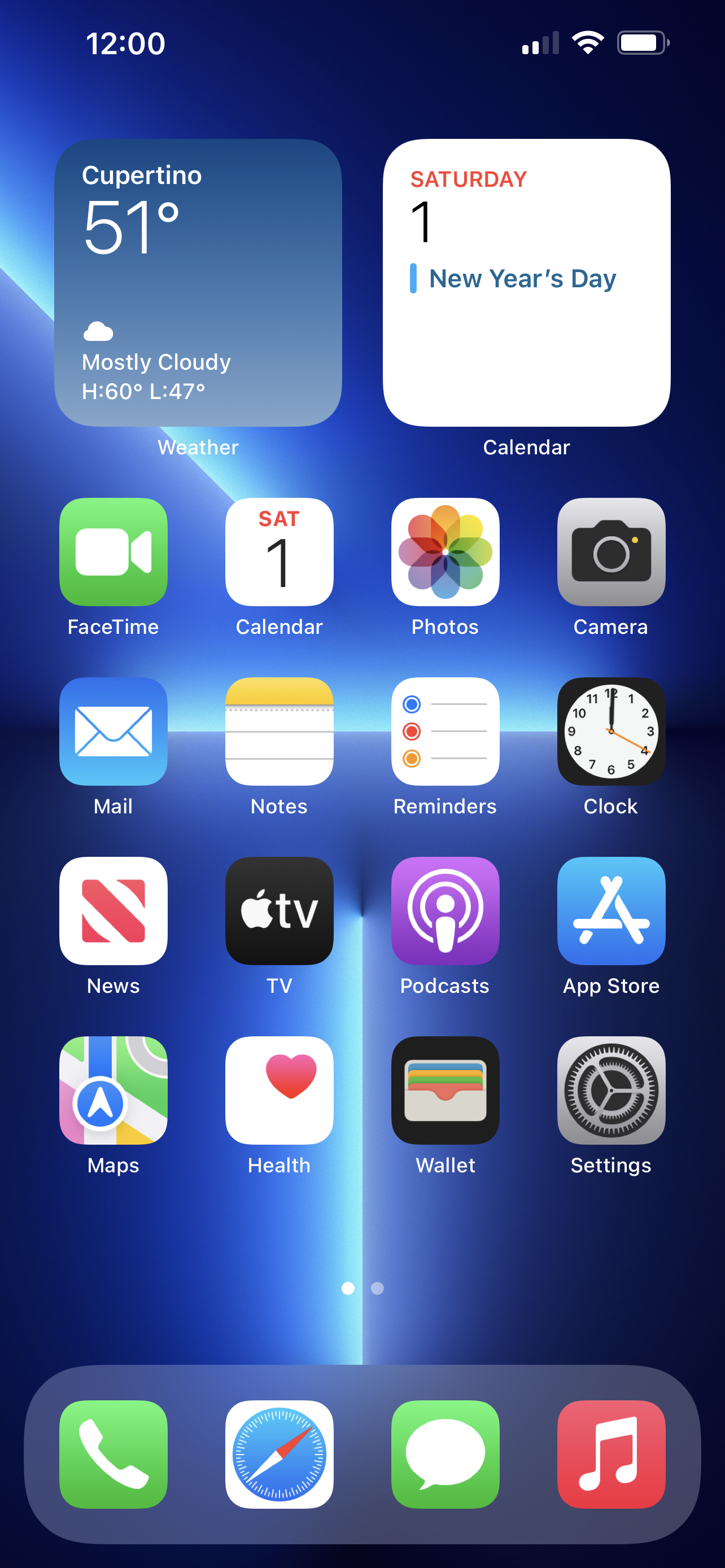Open the News app
The width and height of the screenshot is (725, 1568).
click(x=113, y=910)
